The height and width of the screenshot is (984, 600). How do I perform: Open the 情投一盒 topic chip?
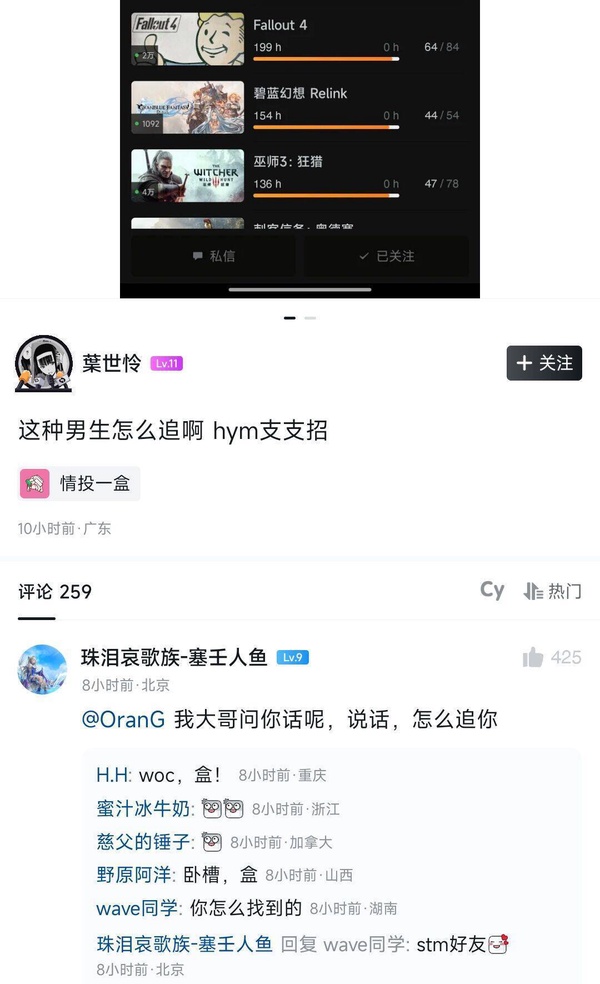tap(80, 484)
